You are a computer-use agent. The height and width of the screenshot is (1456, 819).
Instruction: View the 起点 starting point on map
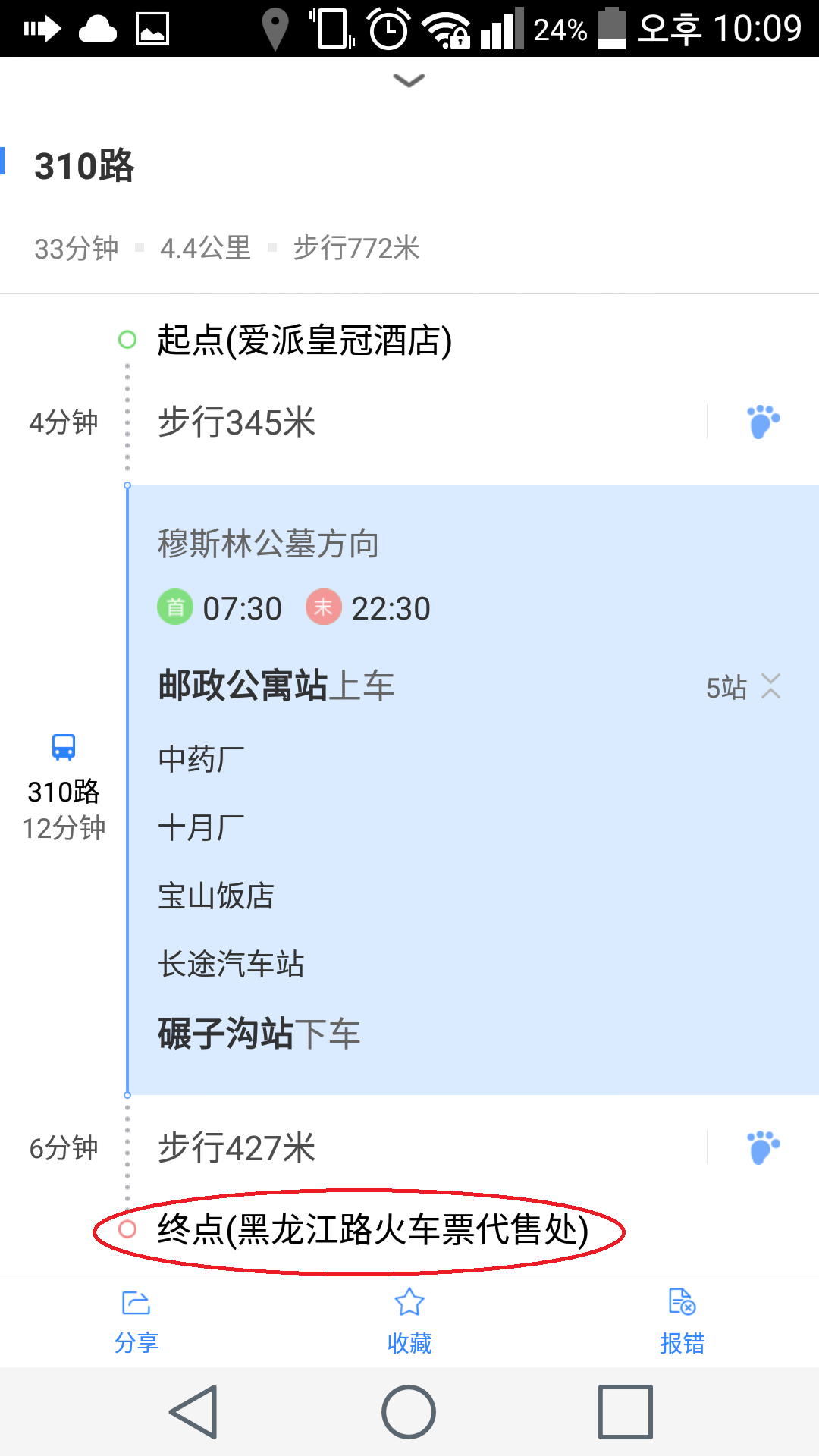pos(304,340)
